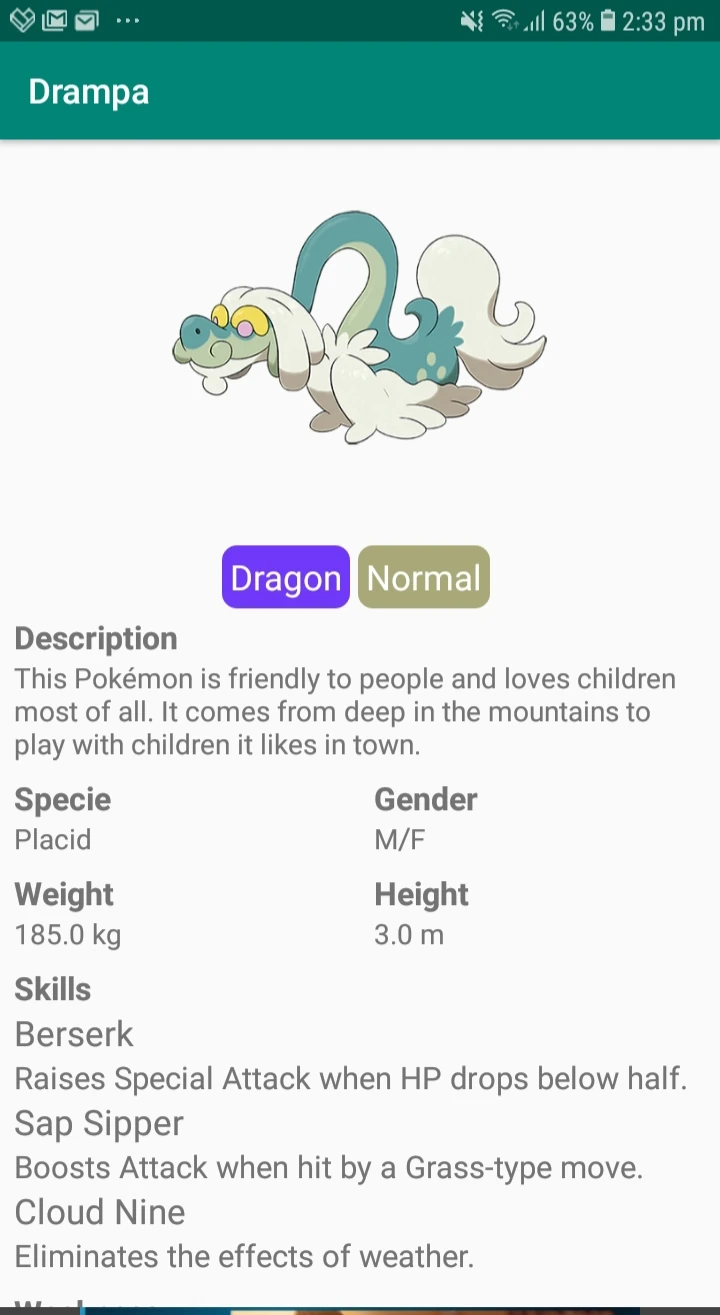Select the Normal type badge

pyautogui.click(x=423, y=577)
